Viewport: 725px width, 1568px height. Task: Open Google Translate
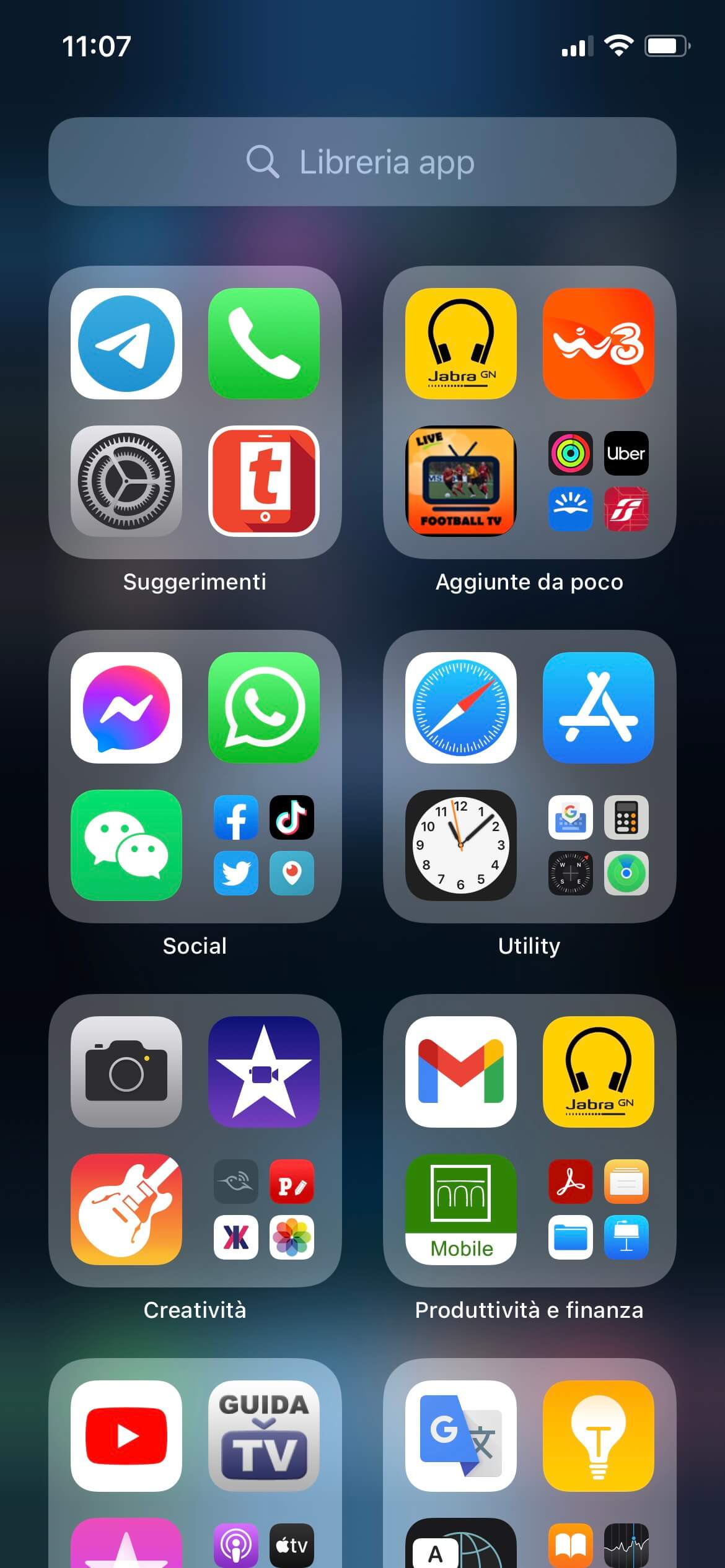click(x=460, y=1436)
